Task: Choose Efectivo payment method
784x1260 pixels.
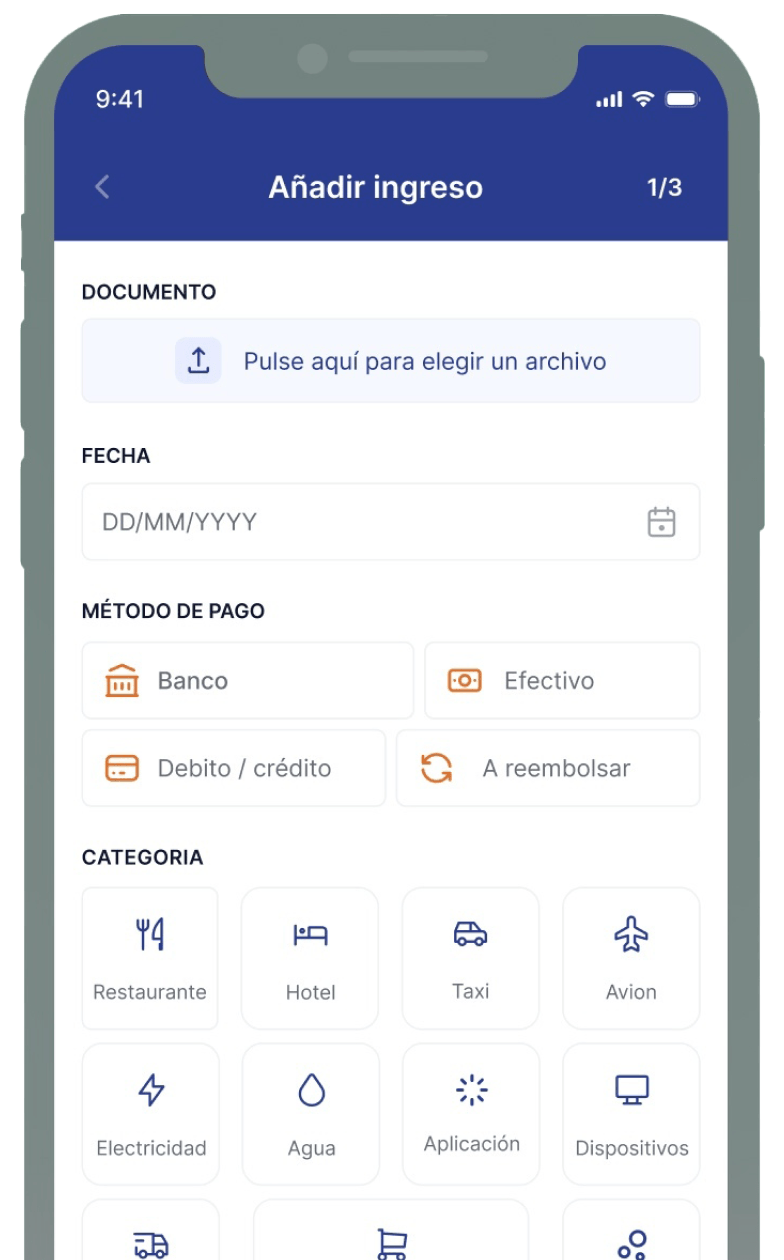Action: [x=562, y=681]
